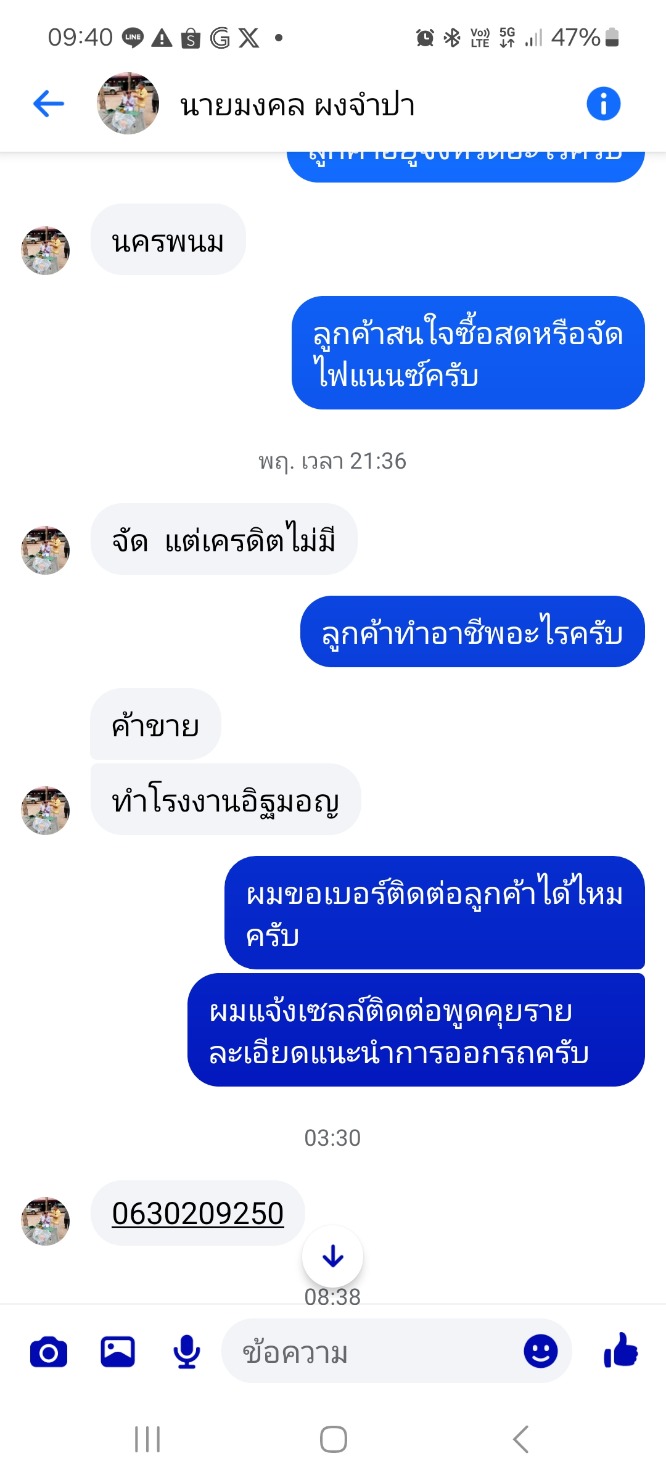The width and height of the screenshot is (666, 1480).
Task: Go back from the chat with นายมงคล ผงจำปา
Action: (48, 104)
